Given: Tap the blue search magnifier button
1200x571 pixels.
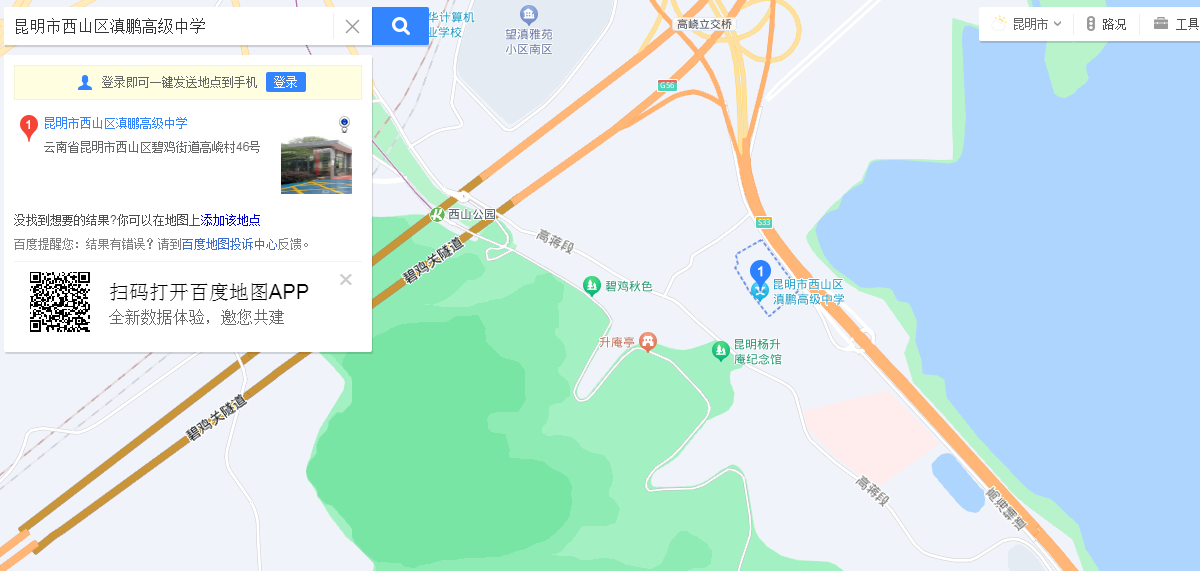Looking at the screenshot, I should (x=400, y=27).
